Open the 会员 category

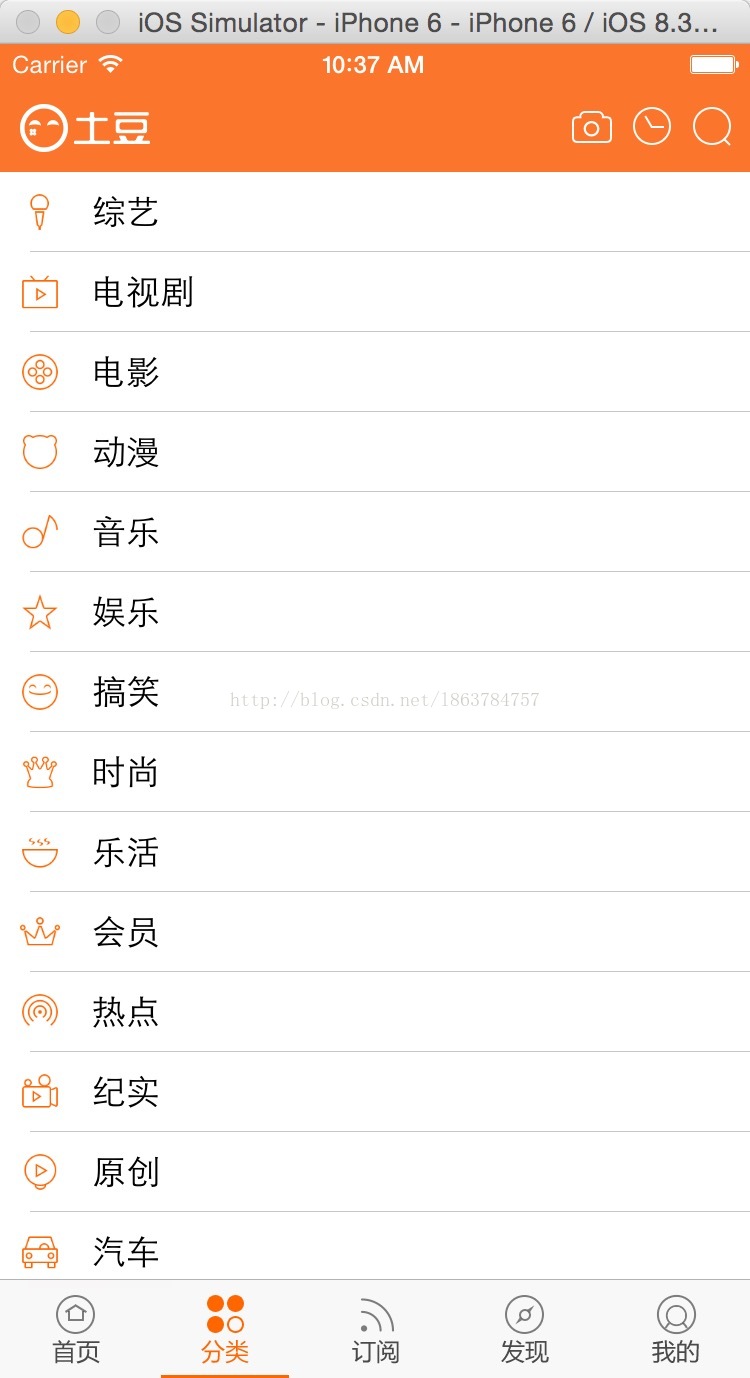375,932
